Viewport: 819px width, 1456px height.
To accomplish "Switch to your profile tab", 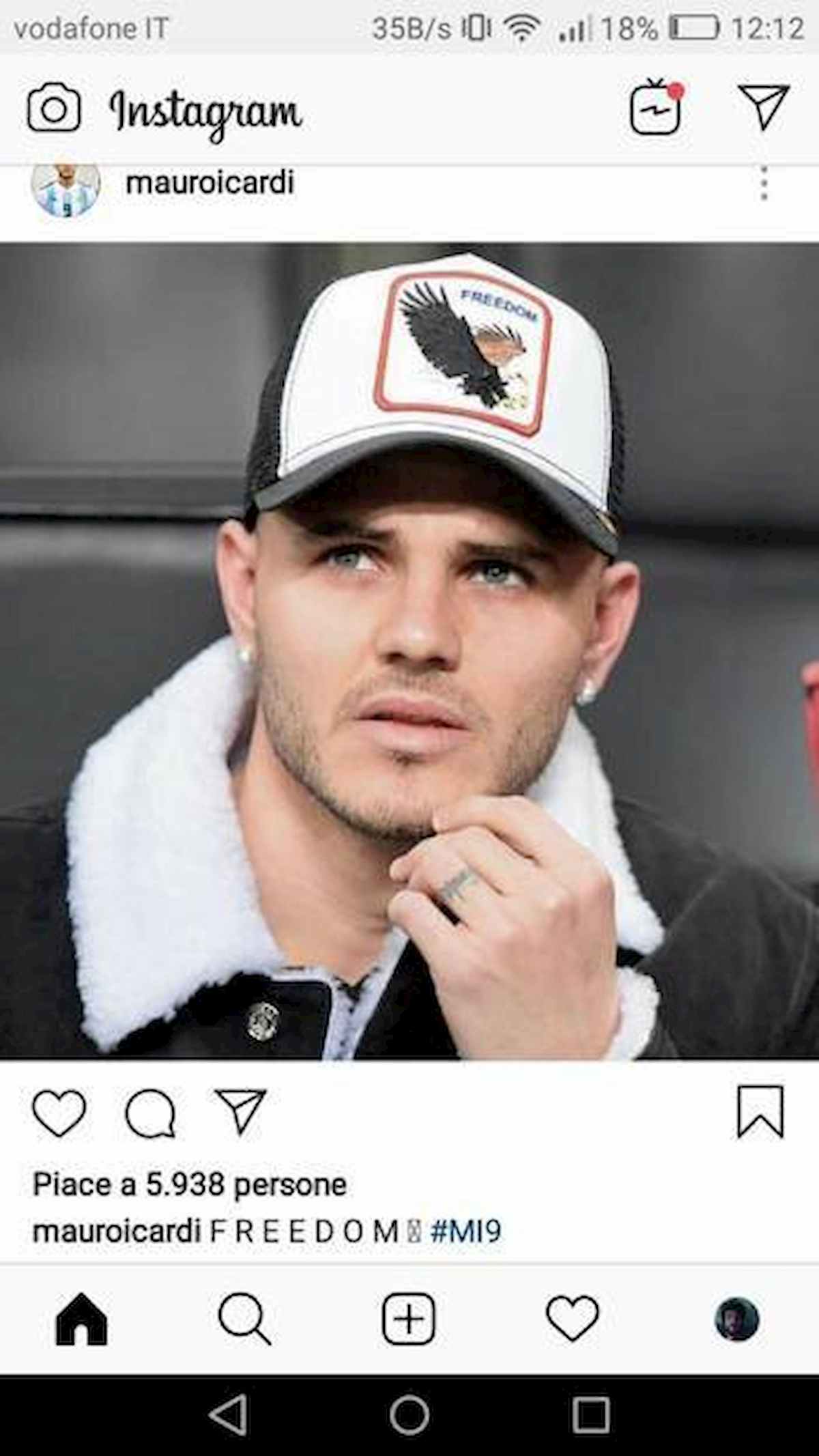I will click(x=736, y=1319).
